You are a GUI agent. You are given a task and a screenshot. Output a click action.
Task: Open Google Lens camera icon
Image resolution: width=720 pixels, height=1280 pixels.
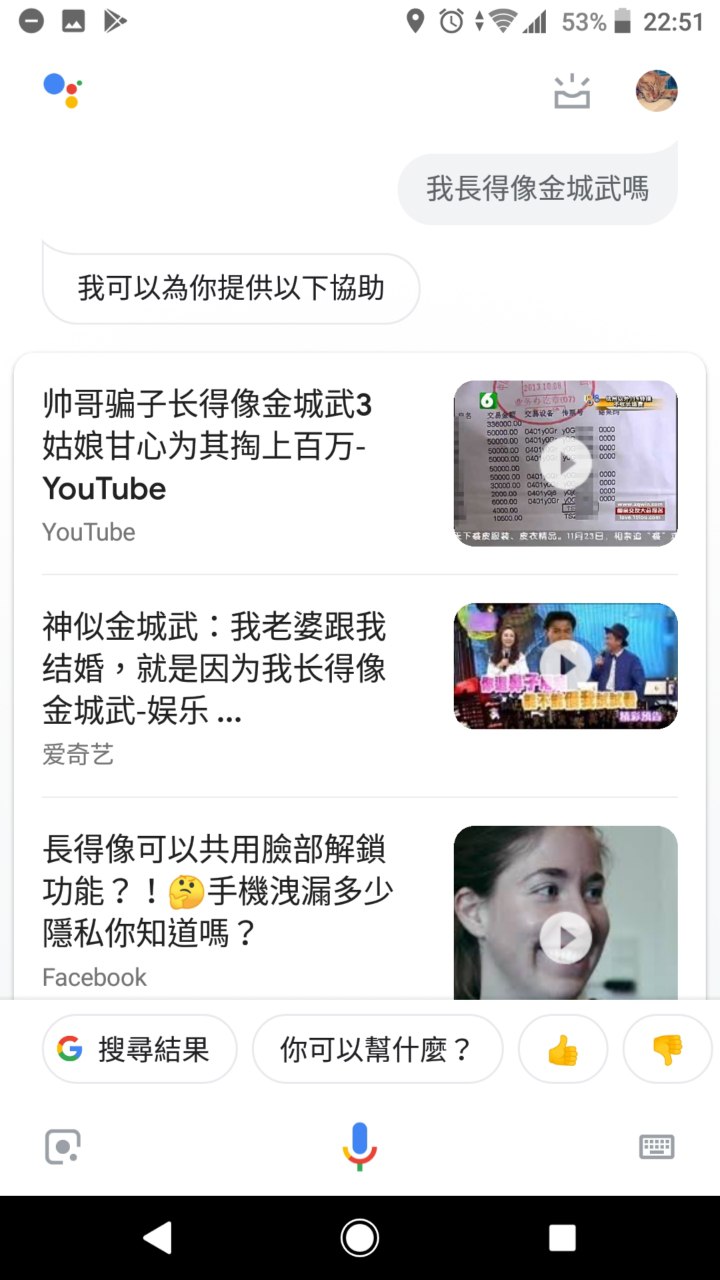(x=63, y=1146)
